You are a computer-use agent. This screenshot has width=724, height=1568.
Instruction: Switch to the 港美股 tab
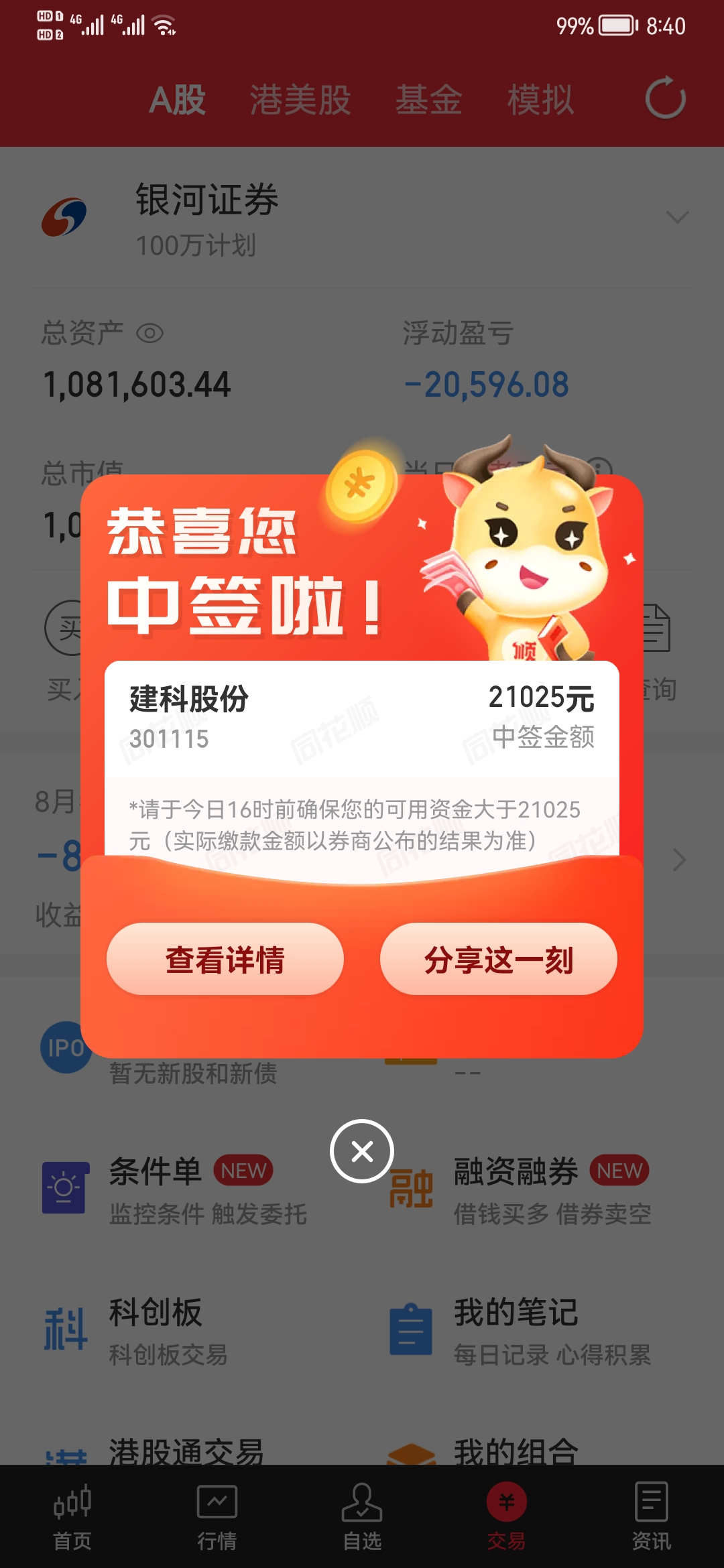pos(300,101)
